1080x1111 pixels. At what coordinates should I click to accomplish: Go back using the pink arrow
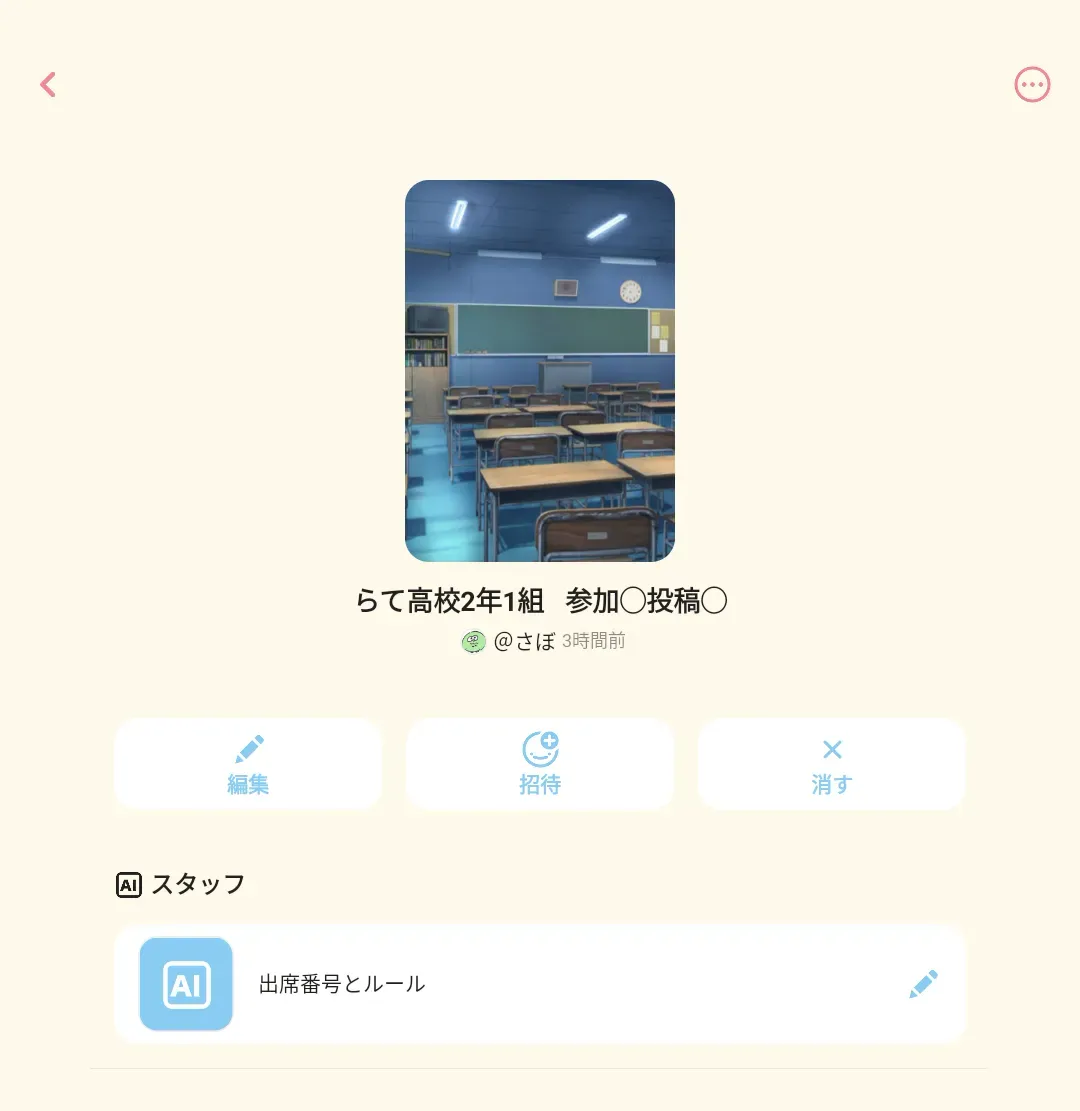[x=48, y=85]
